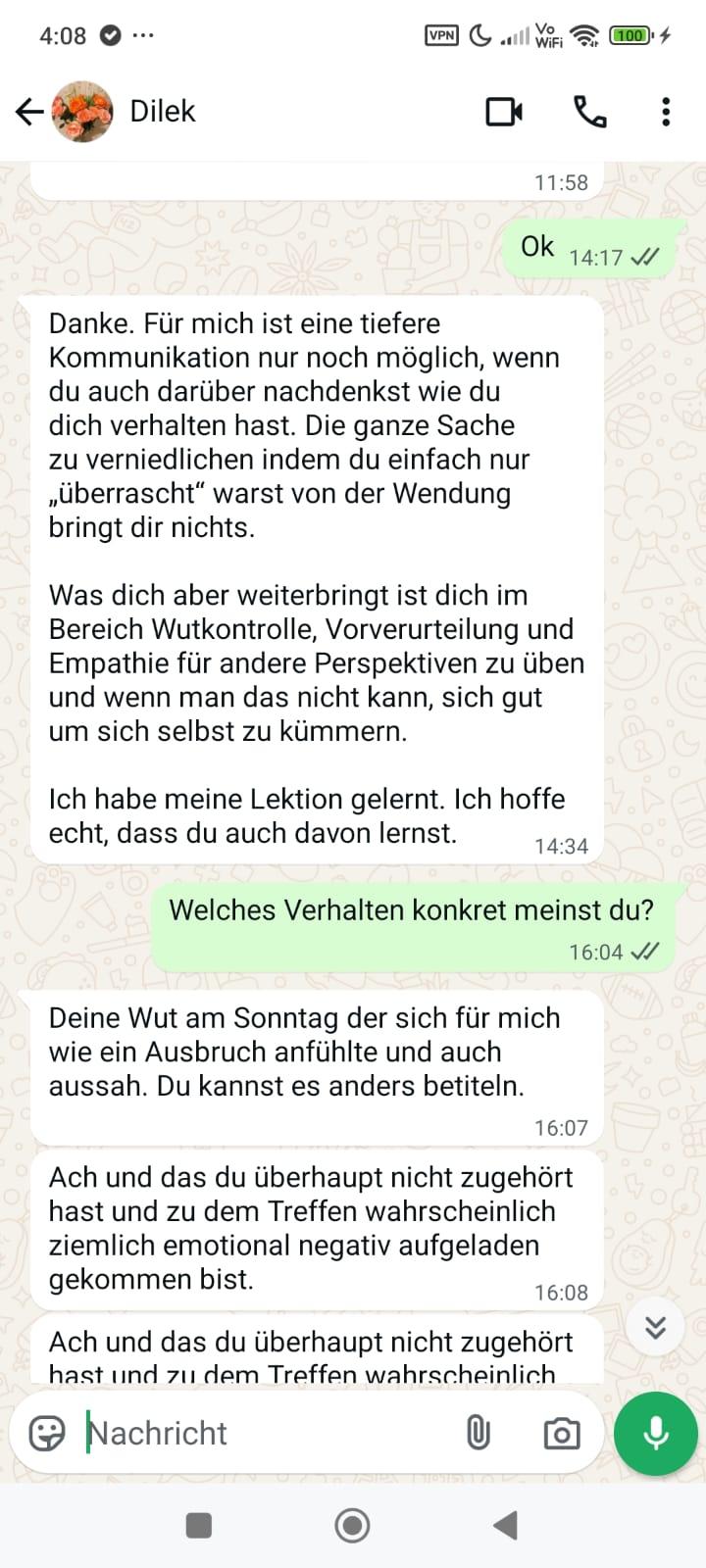This screenshot has width=706, height=1568.
Task: Jump to the latest messages
Action: (x=655, y=1328)
